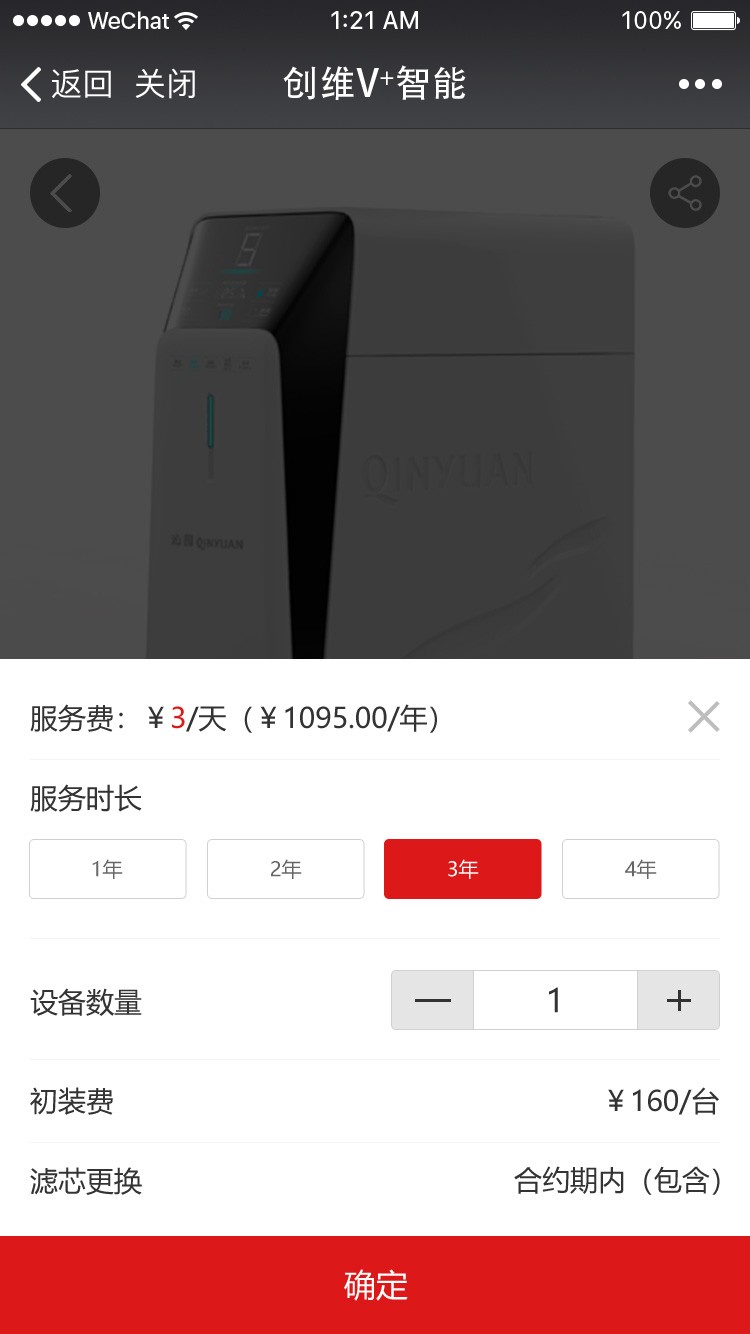The height and width of the screenshot is (1334, 750).
Task: Select the 3年 service duration
Action: pos(463,869)
